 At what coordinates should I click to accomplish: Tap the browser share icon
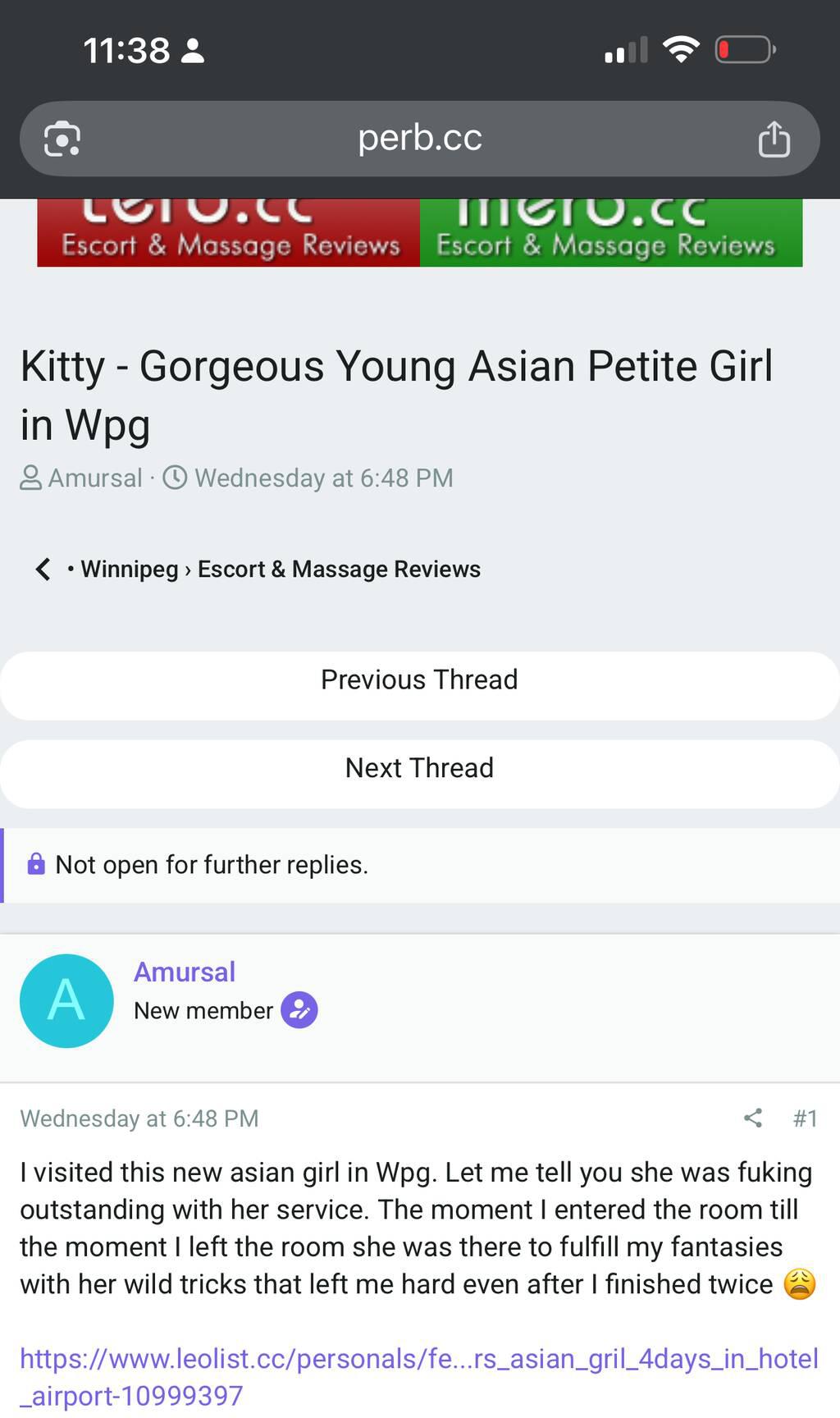pyautogui.click(x=774, y=139)
